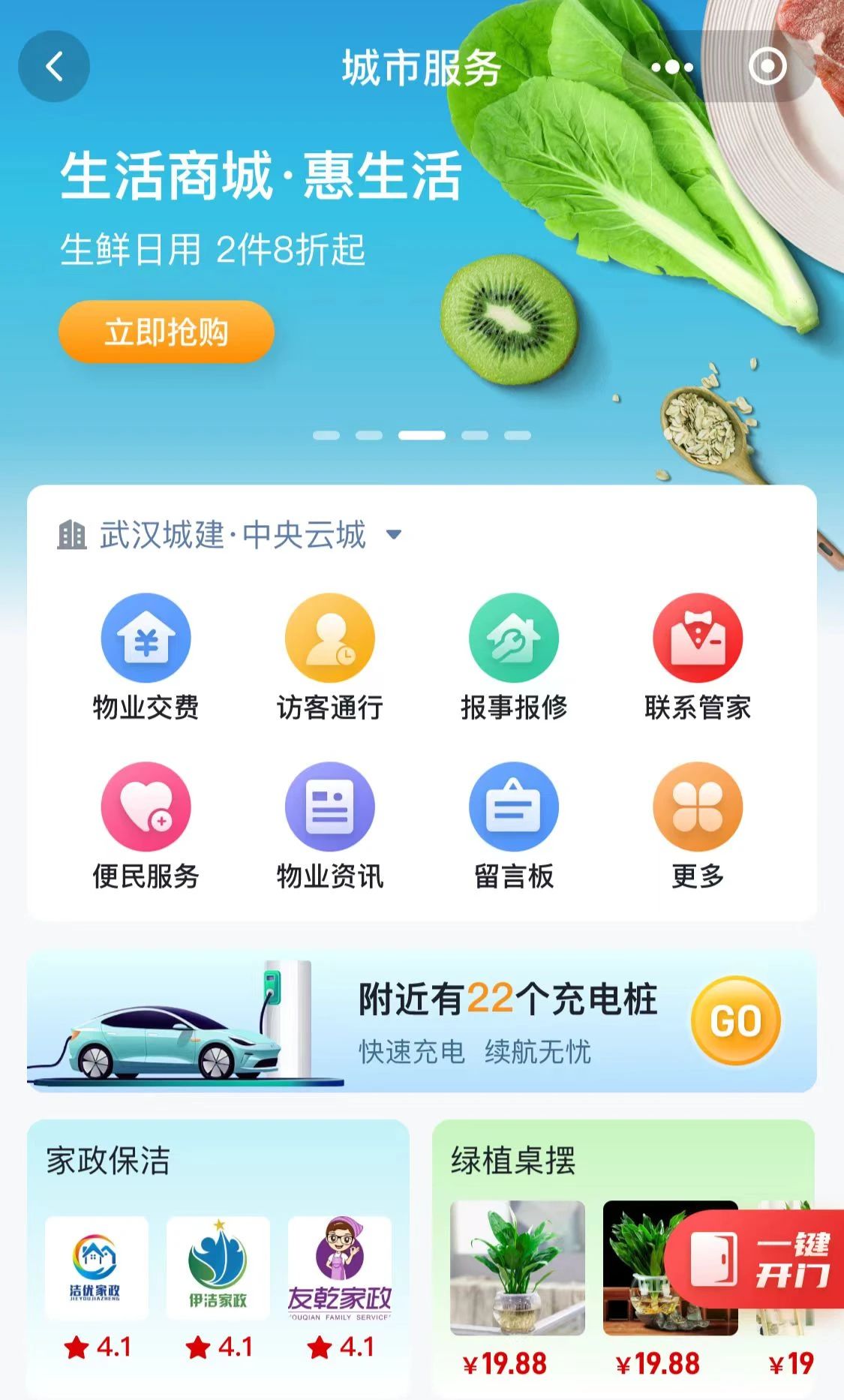Screen dimensions: 844x1400
Task: Close the mini program with the circle icon
Action: (x=767, y=68)
